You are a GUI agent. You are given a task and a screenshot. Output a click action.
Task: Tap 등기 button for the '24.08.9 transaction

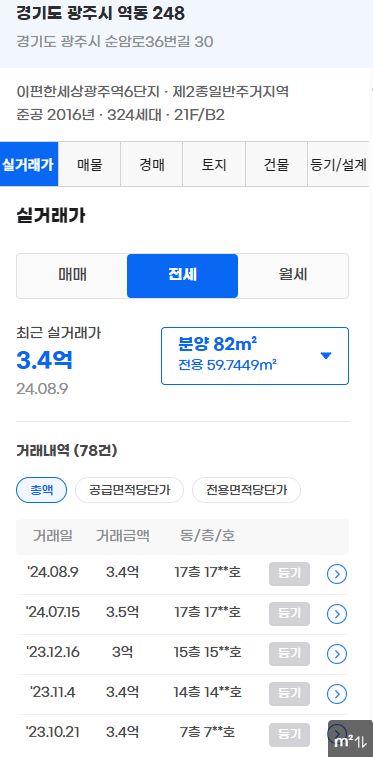pyautogui.click(x=289, y=574)
